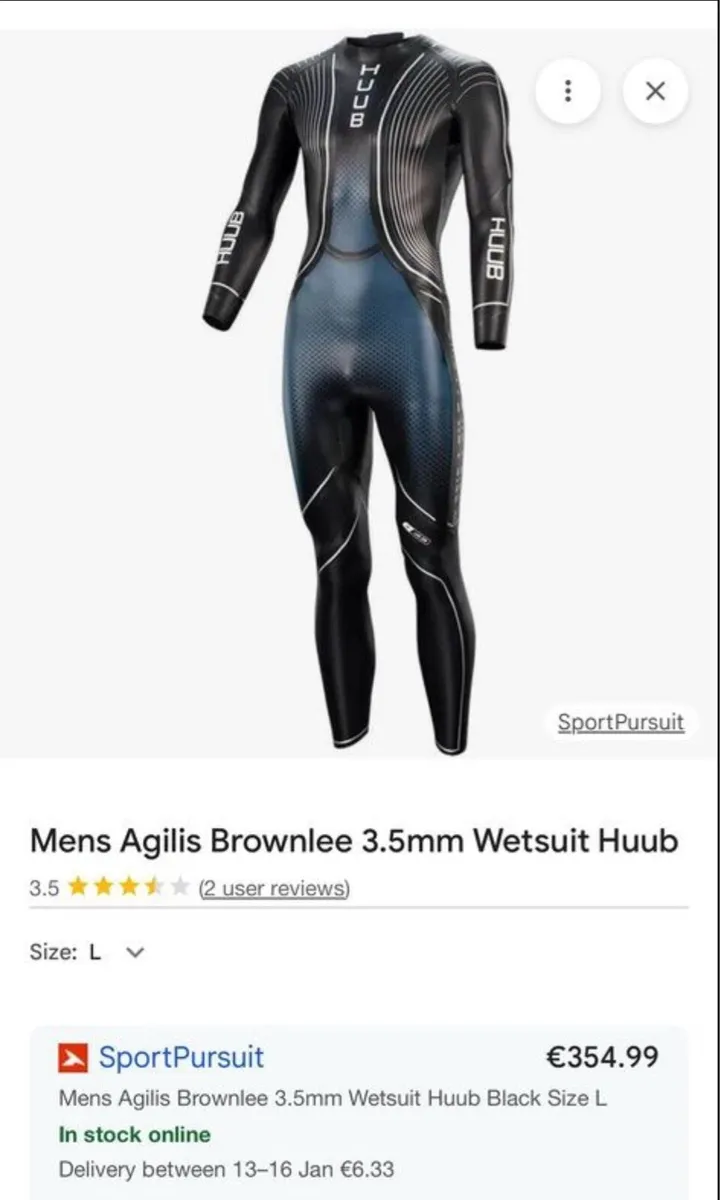Viewport: 720px width, 1200px height.
Task: Click the SportPursuit label on the image
Action: pyautogui.click(x=621, y=722)
